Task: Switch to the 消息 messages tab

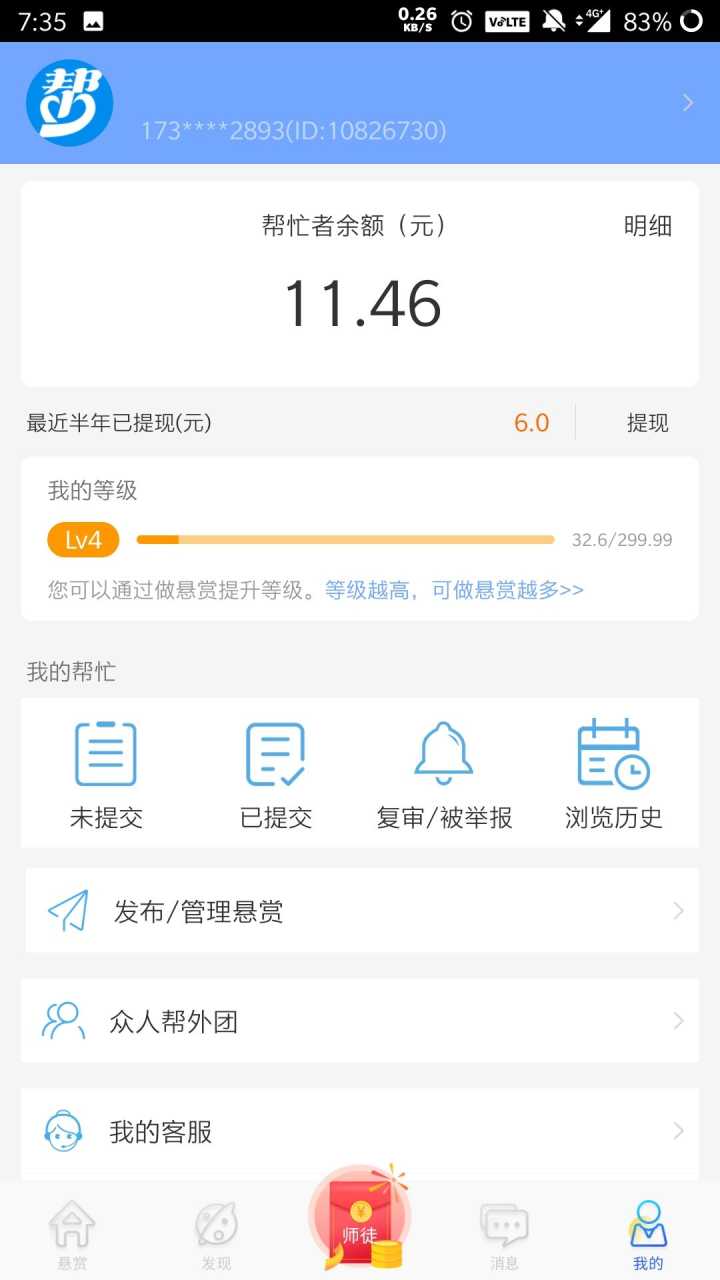Action: click(x=504, y=1235)
